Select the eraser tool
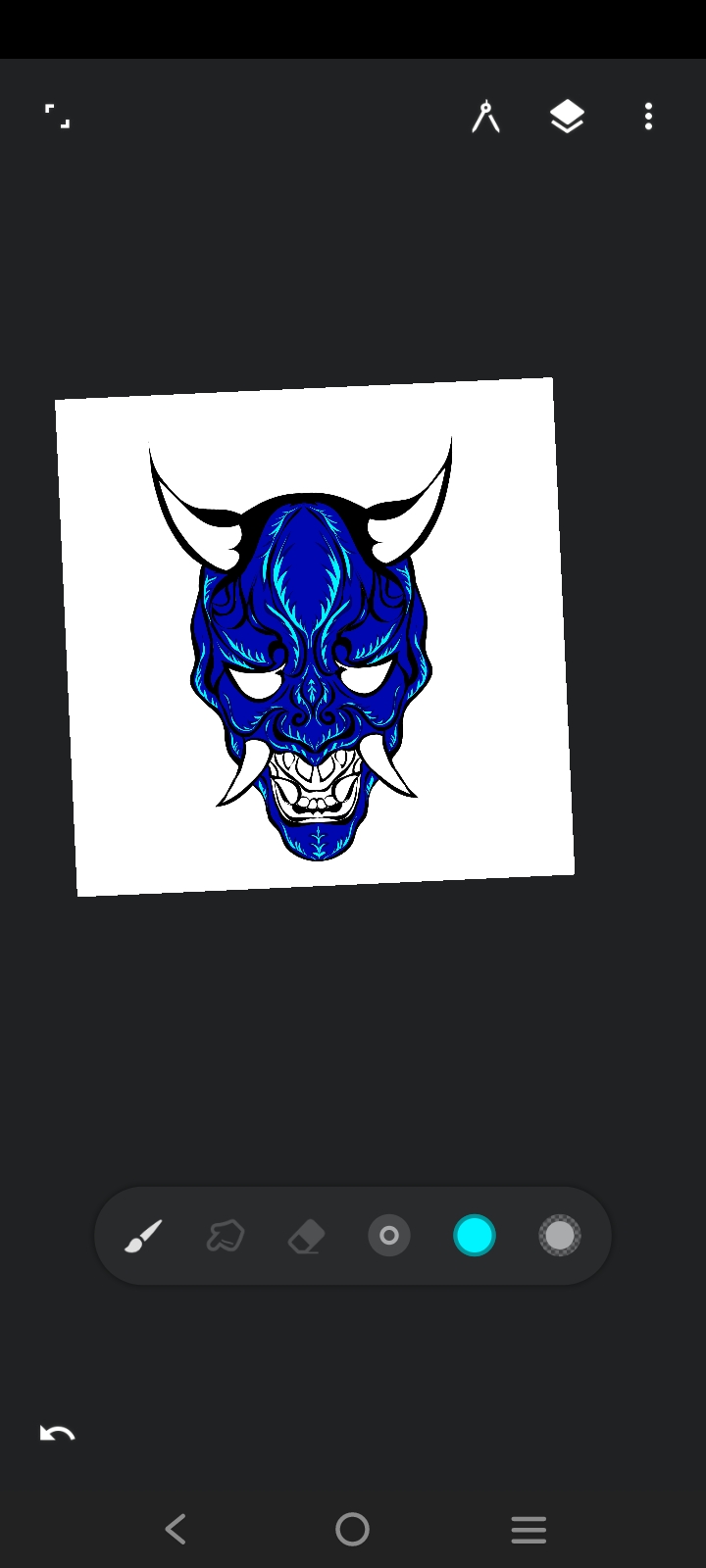Image resolution: width=706 pixels, height=1568 pixels. [307, 1236]
